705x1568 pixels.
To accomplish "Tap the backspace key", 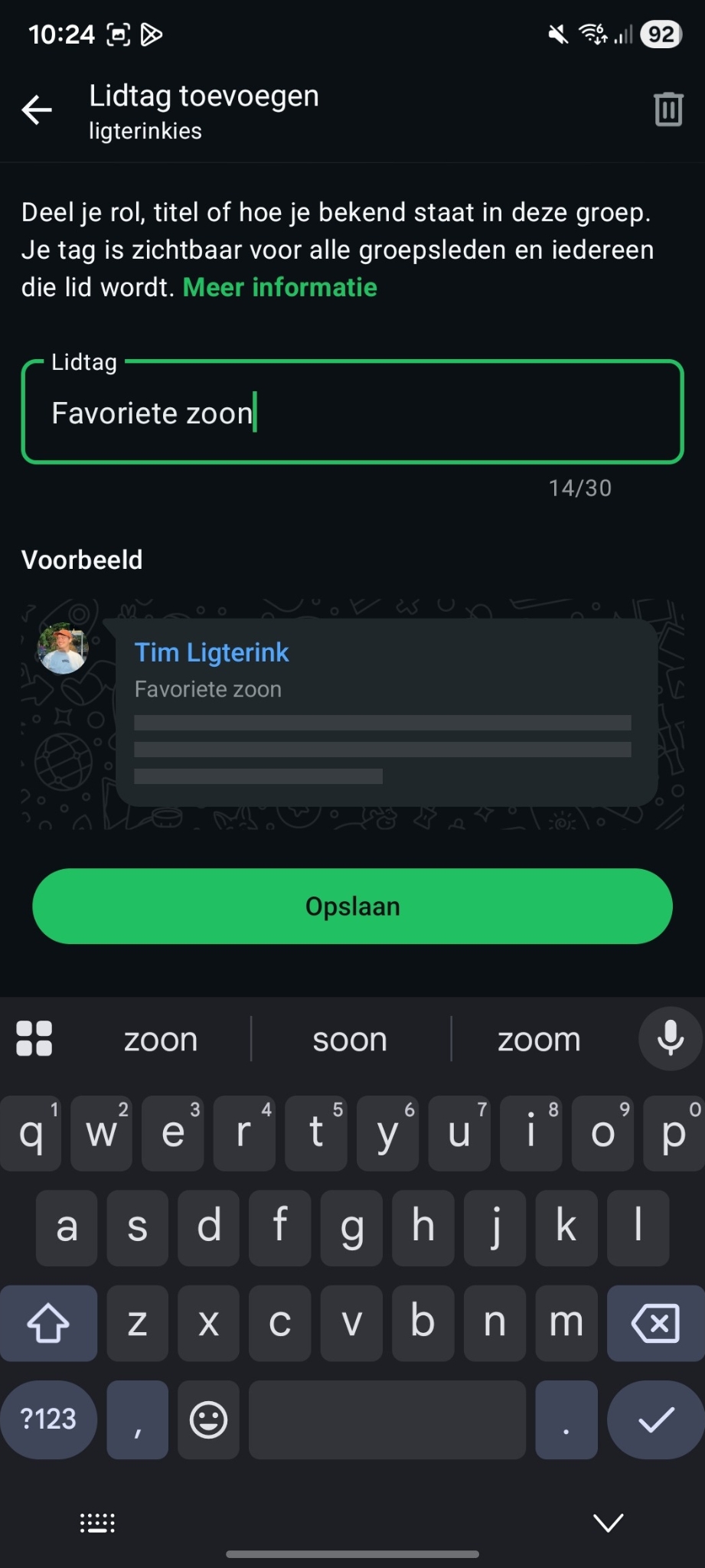I will point(655,1323).
